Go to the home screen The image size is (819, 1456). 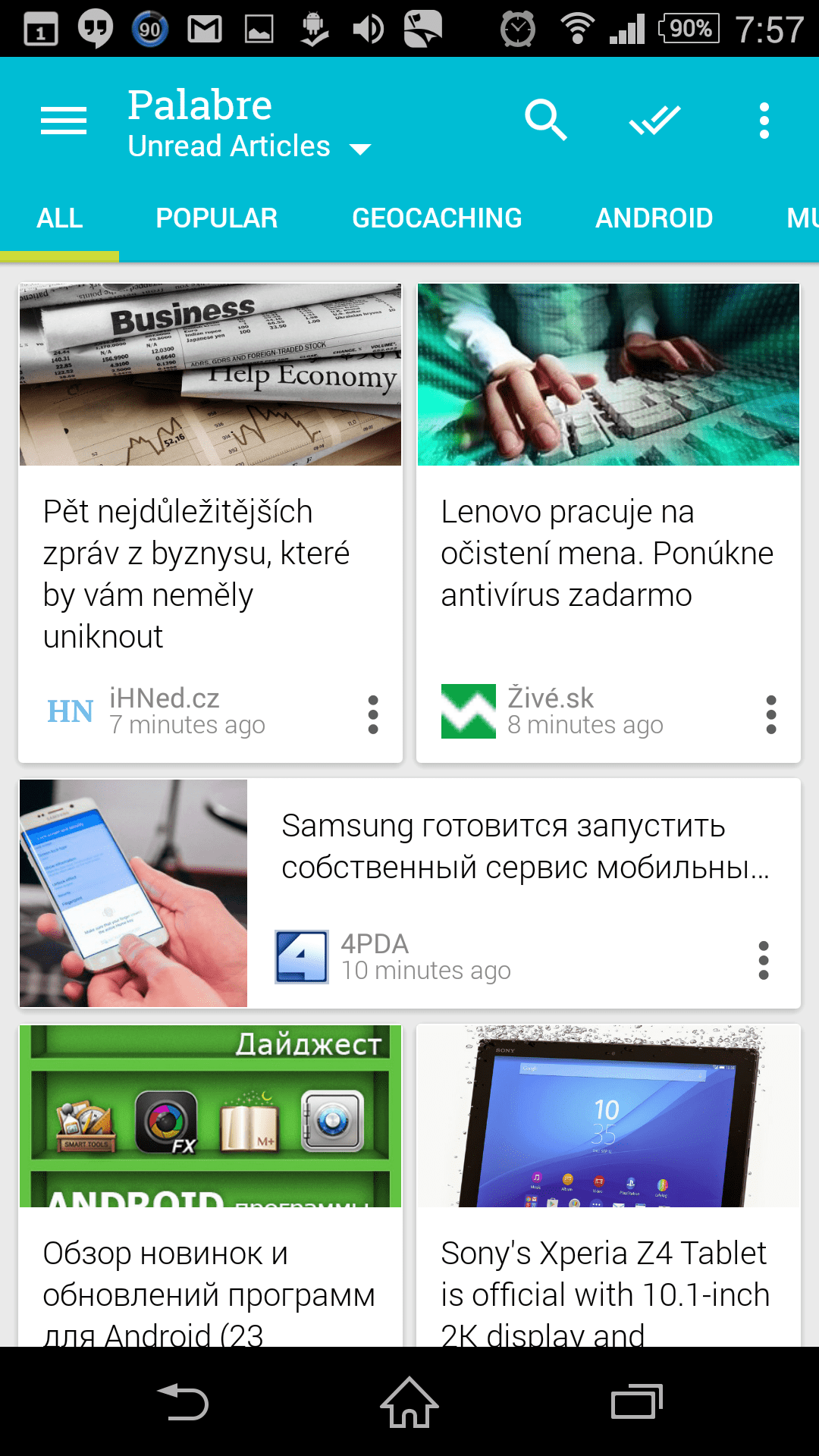pyautogui.click(x=409, y=1401)
